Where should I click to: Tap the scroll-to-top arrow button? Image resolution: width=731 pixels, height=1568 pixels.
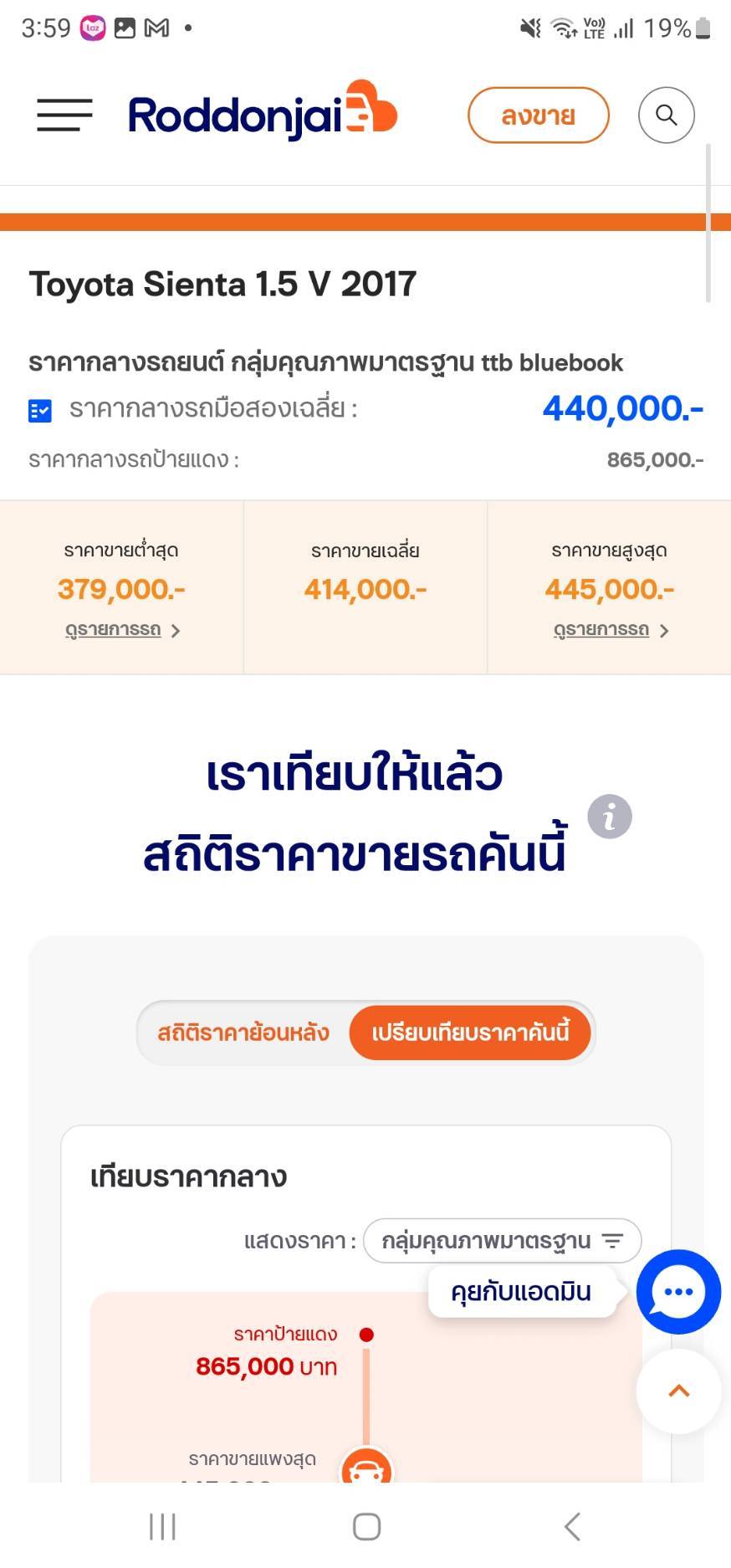pos(678,1391)
